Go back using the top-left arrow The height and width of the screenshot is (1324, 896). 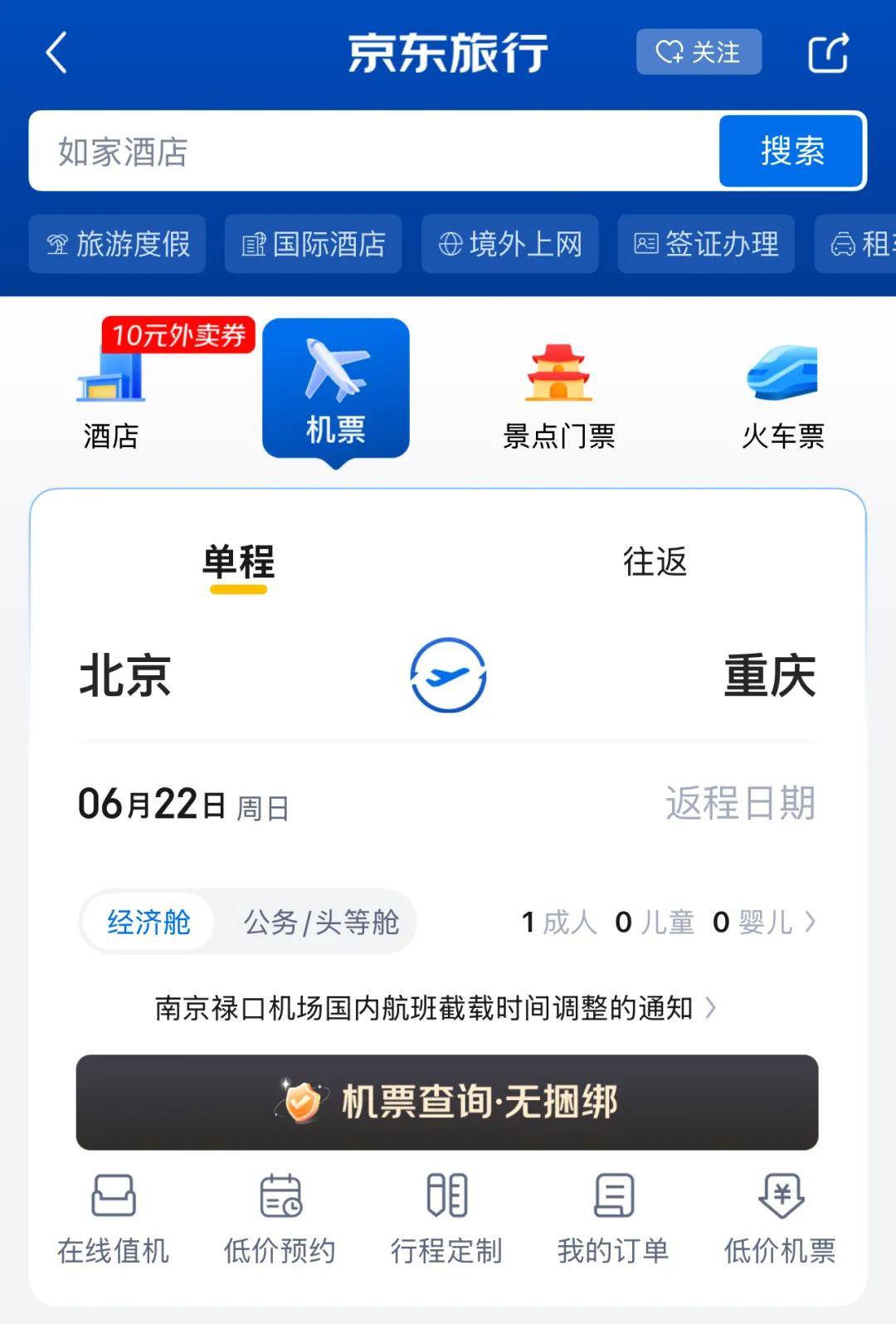click(x=56, y=53)
